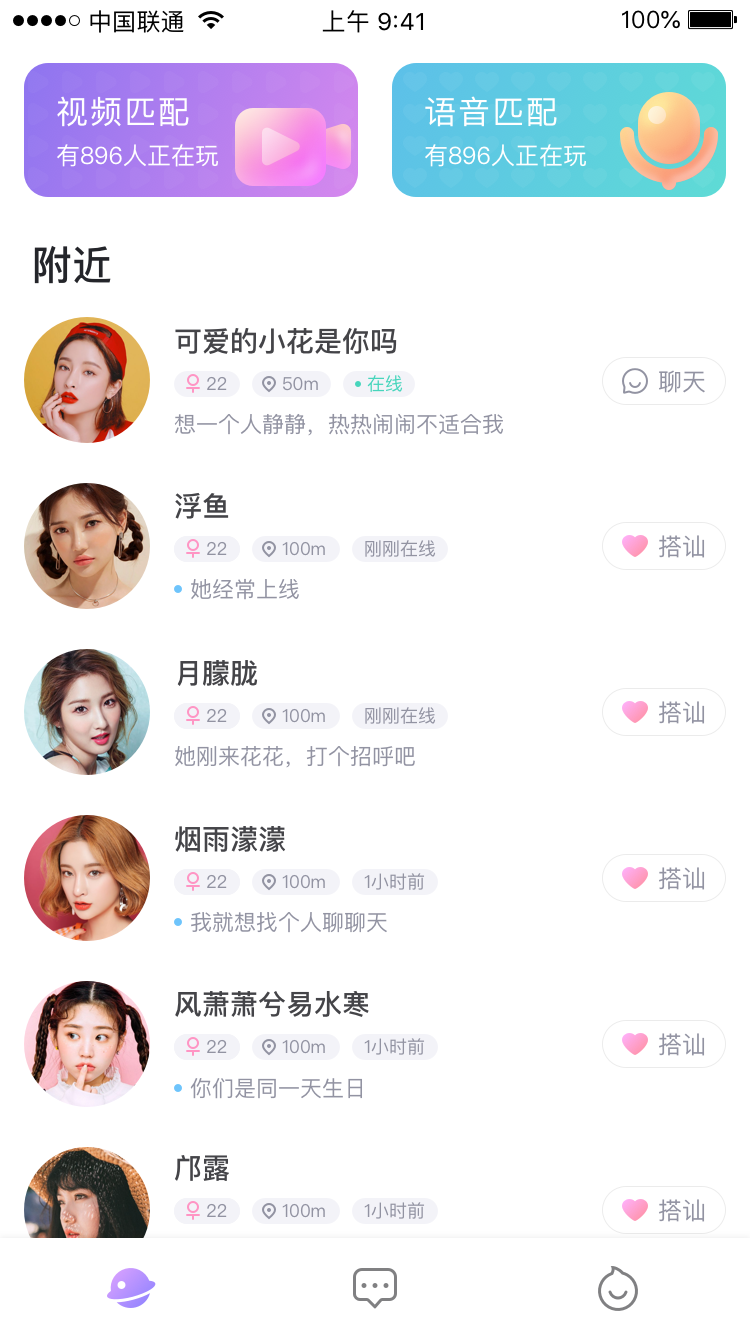Expand the 附近 nearby section header
The image size is (750, 1334).
click(x=74, y=266)
